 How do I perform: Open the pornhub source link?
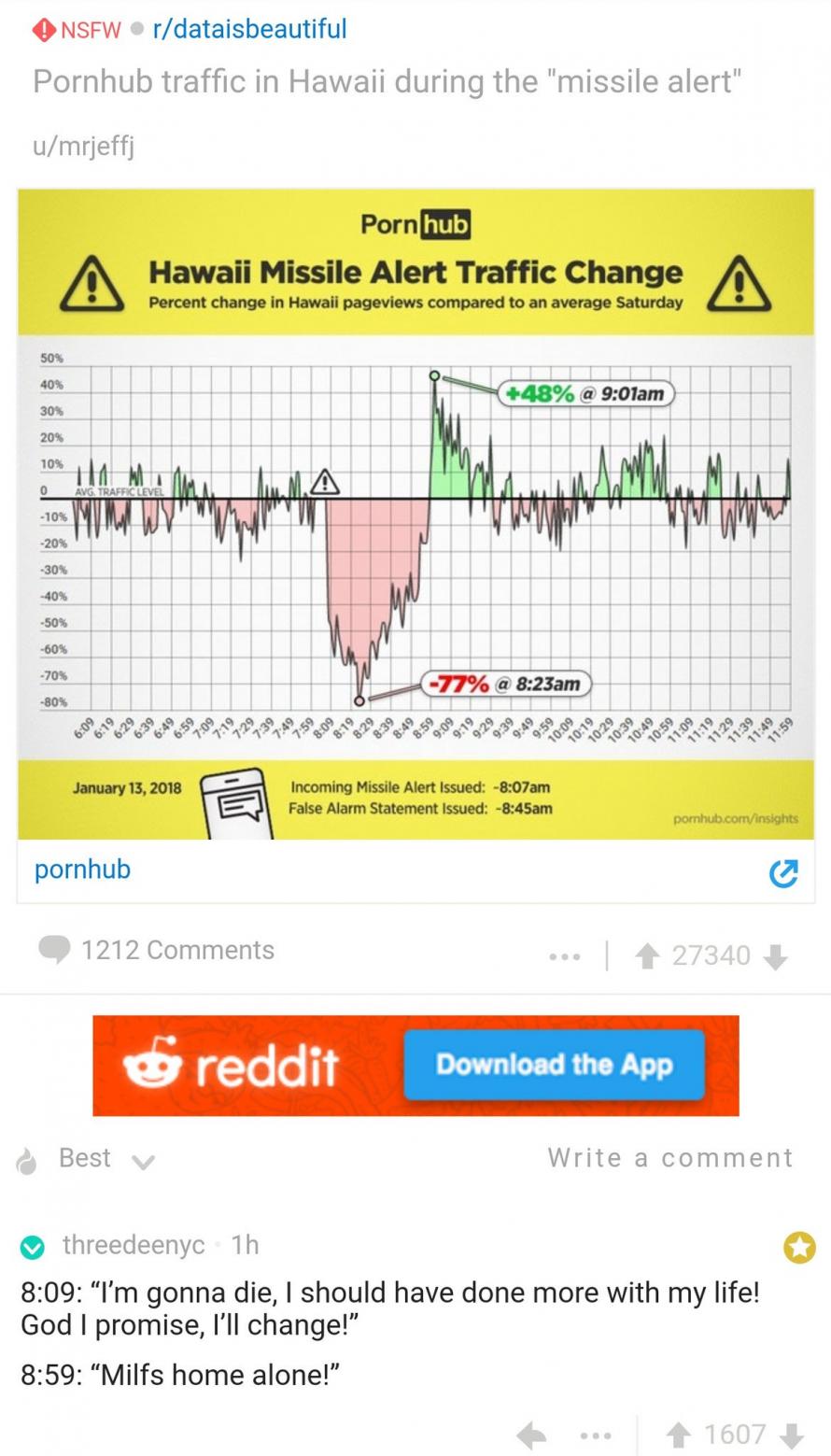pyautogui.click(x=82, y=869)
